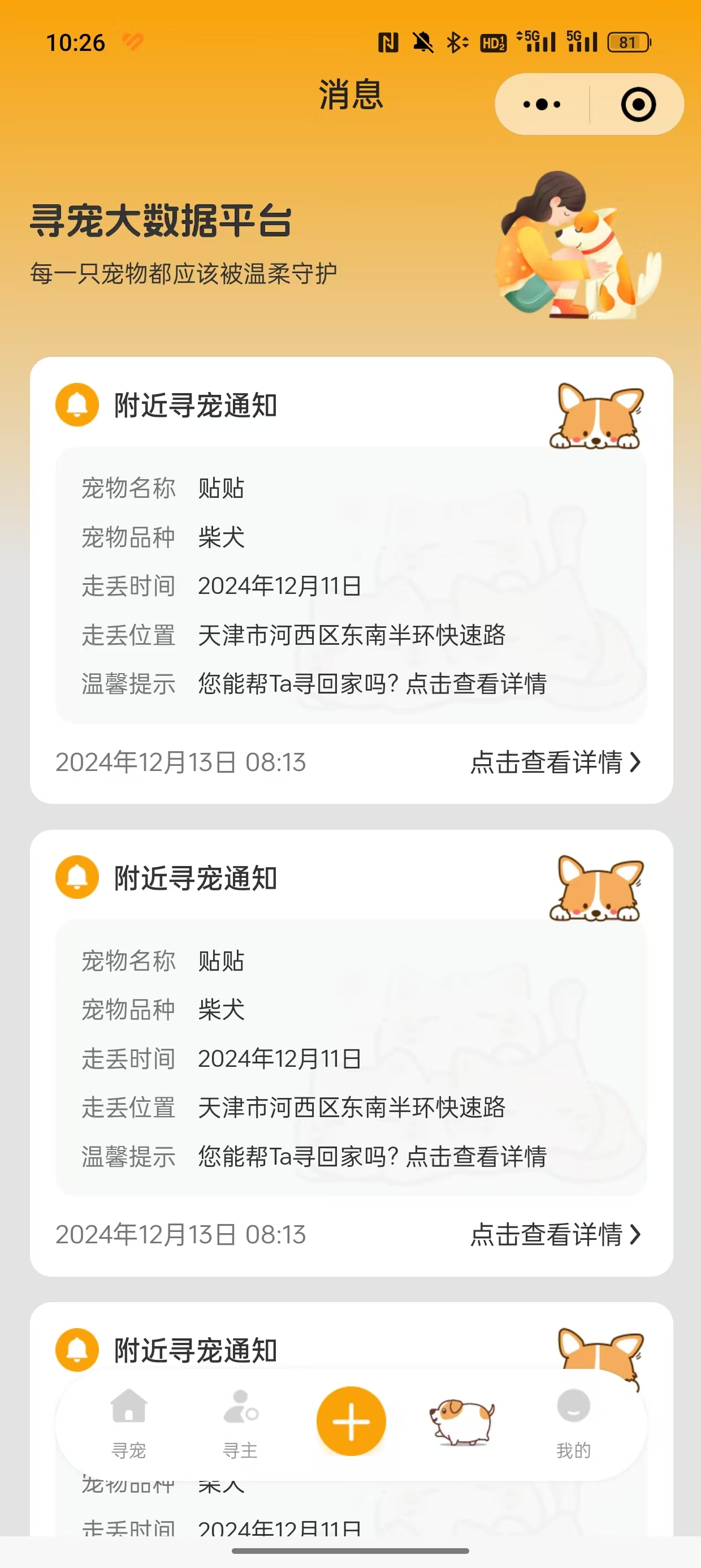The height and width of the screenshot is (1568, 701).
Task: Click the bell icon on the second notification card
Action: 77,878
